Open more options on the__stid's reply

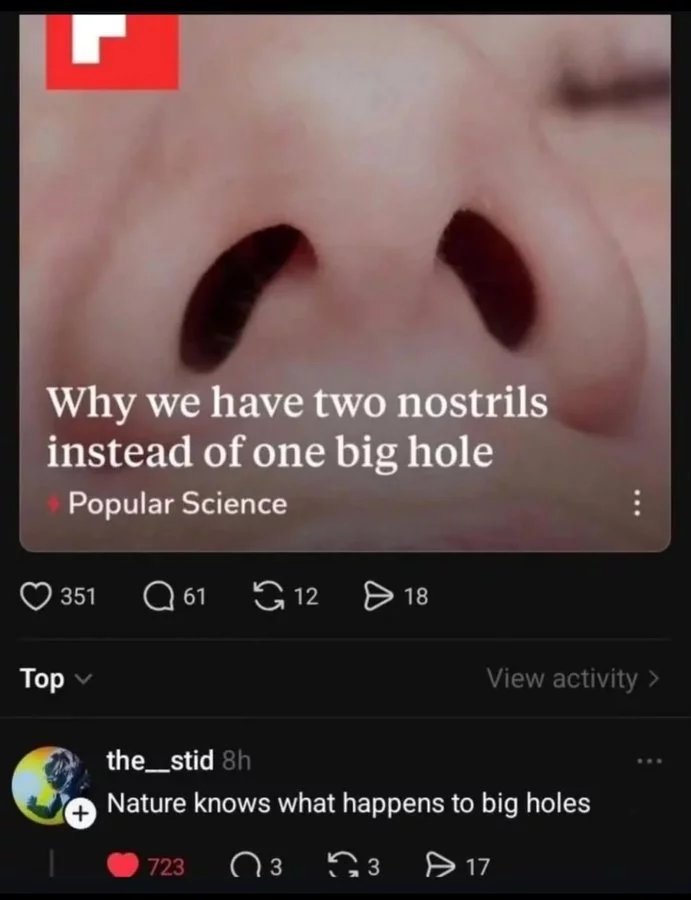tap(649, 761)
